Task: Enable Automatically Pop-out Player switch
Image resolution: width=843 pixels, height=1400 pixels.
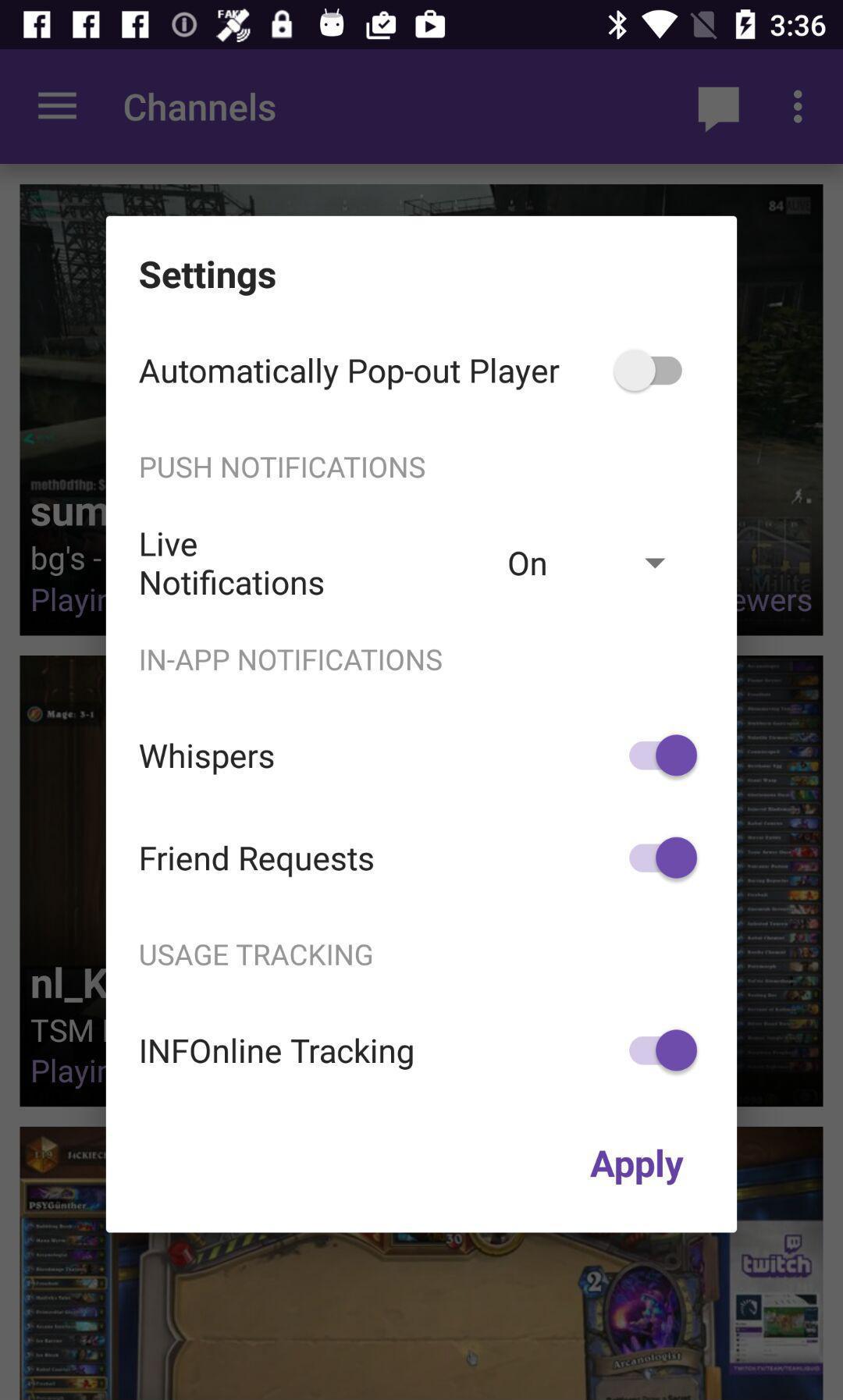Action: click(x=655, y=370)
